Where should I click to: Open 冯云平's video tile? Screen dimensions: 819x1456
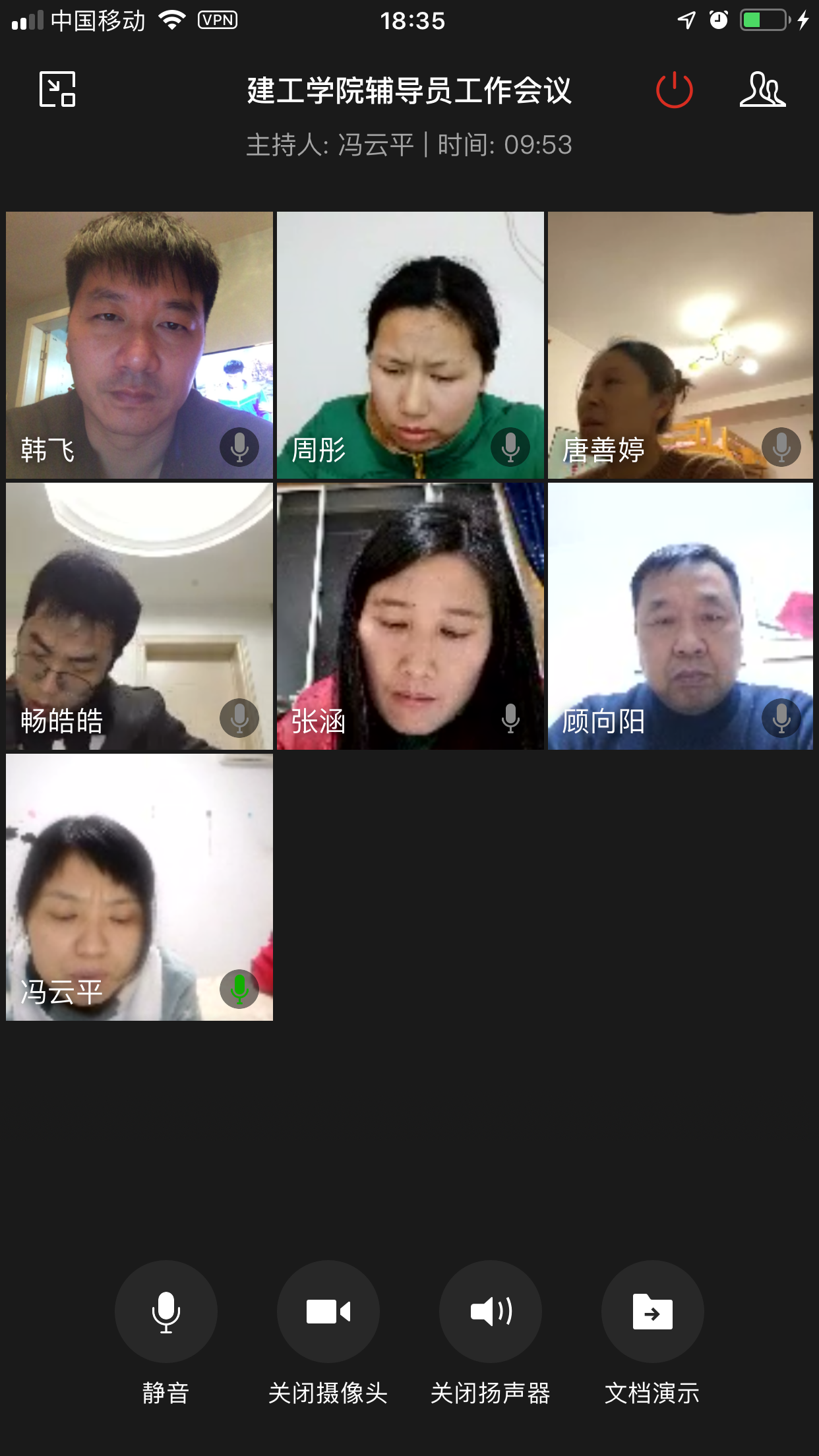(x=139, y=887)
